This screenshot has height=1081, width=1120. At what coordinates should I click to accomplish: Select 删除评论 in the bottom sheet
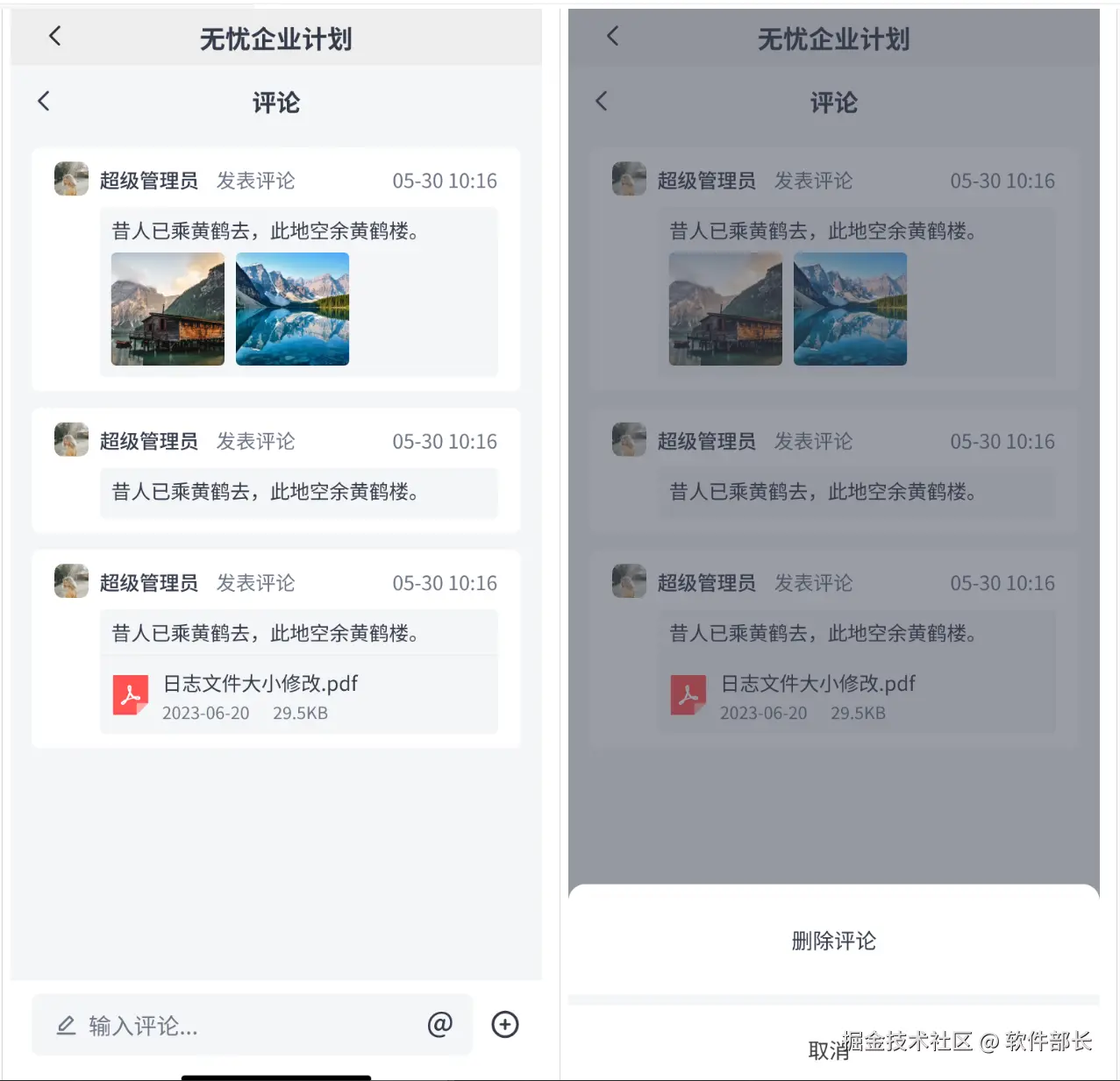(x=833, y=941)
